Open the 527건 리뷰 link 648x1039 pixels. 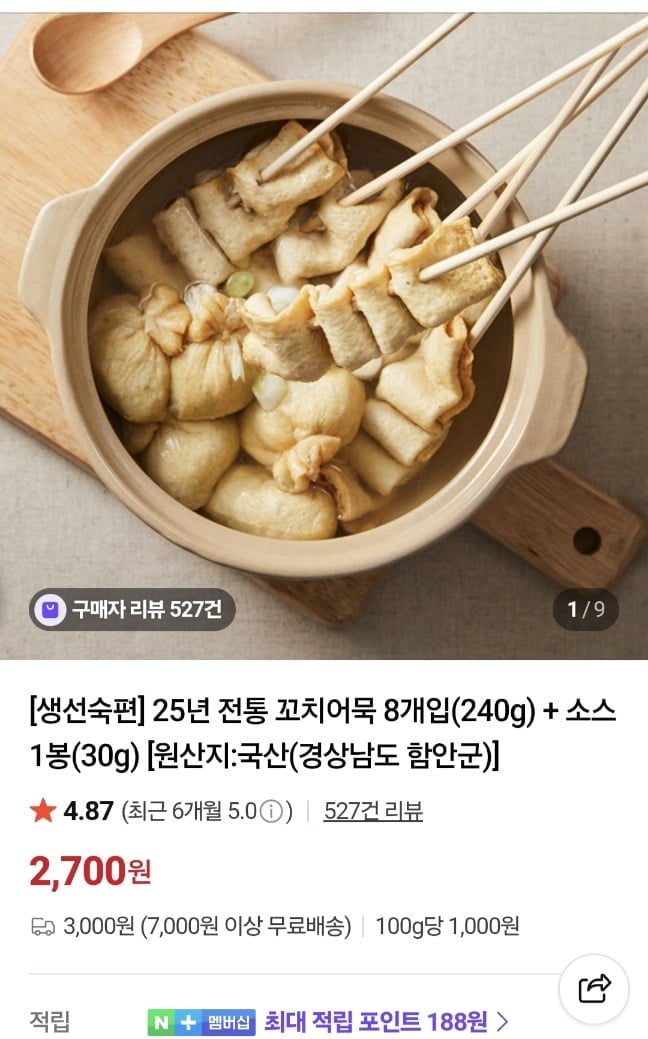[x=373, y=811]
